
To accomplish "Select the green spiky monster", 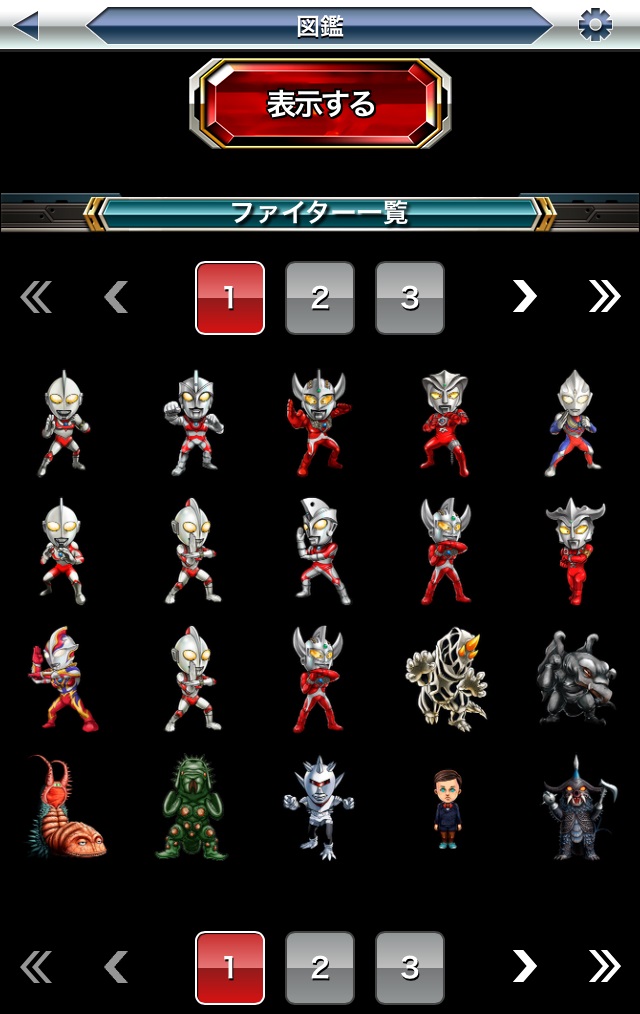I will (190, 808).
